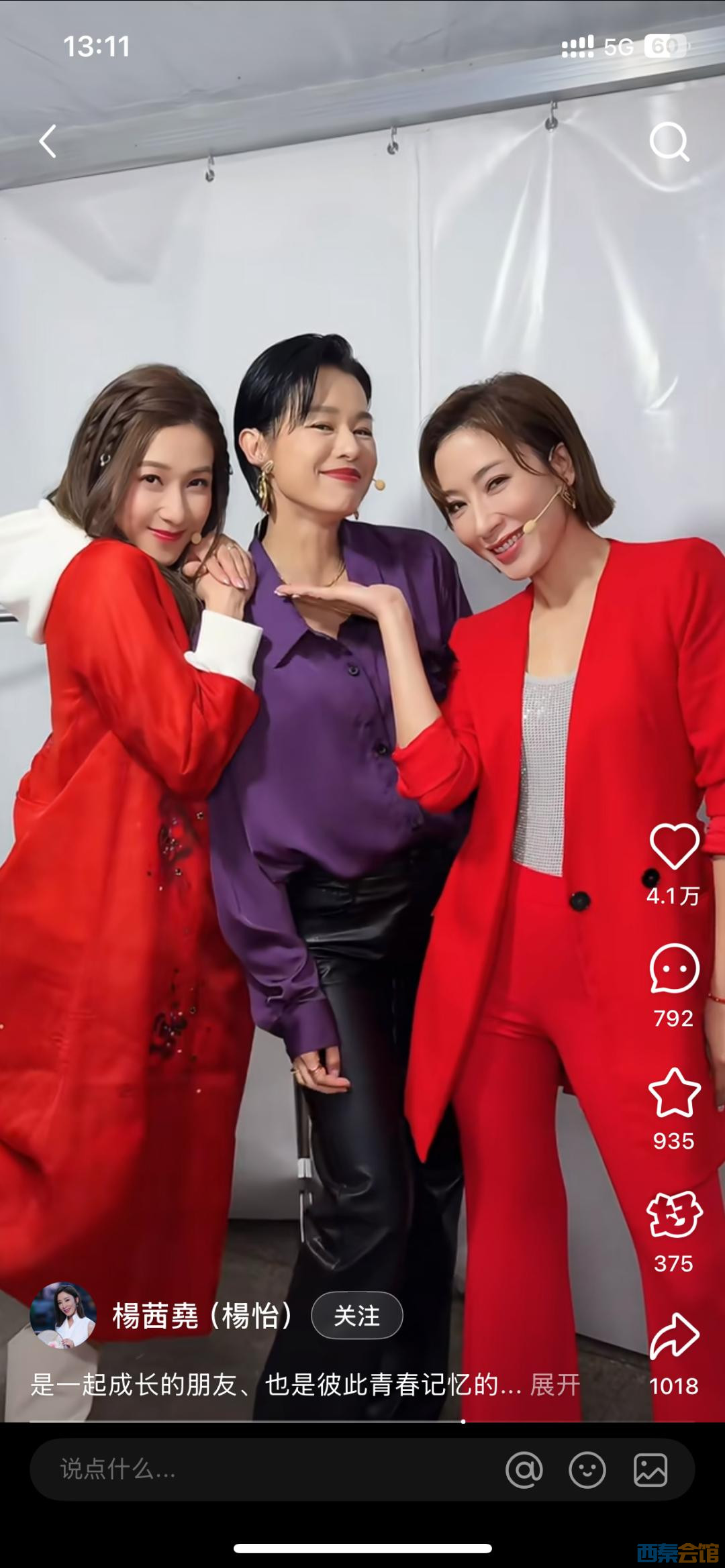725x1568 pixels.
Task: Open the username 楊茜堯 (楊怡)
Action: click(x=203, y=1315)
